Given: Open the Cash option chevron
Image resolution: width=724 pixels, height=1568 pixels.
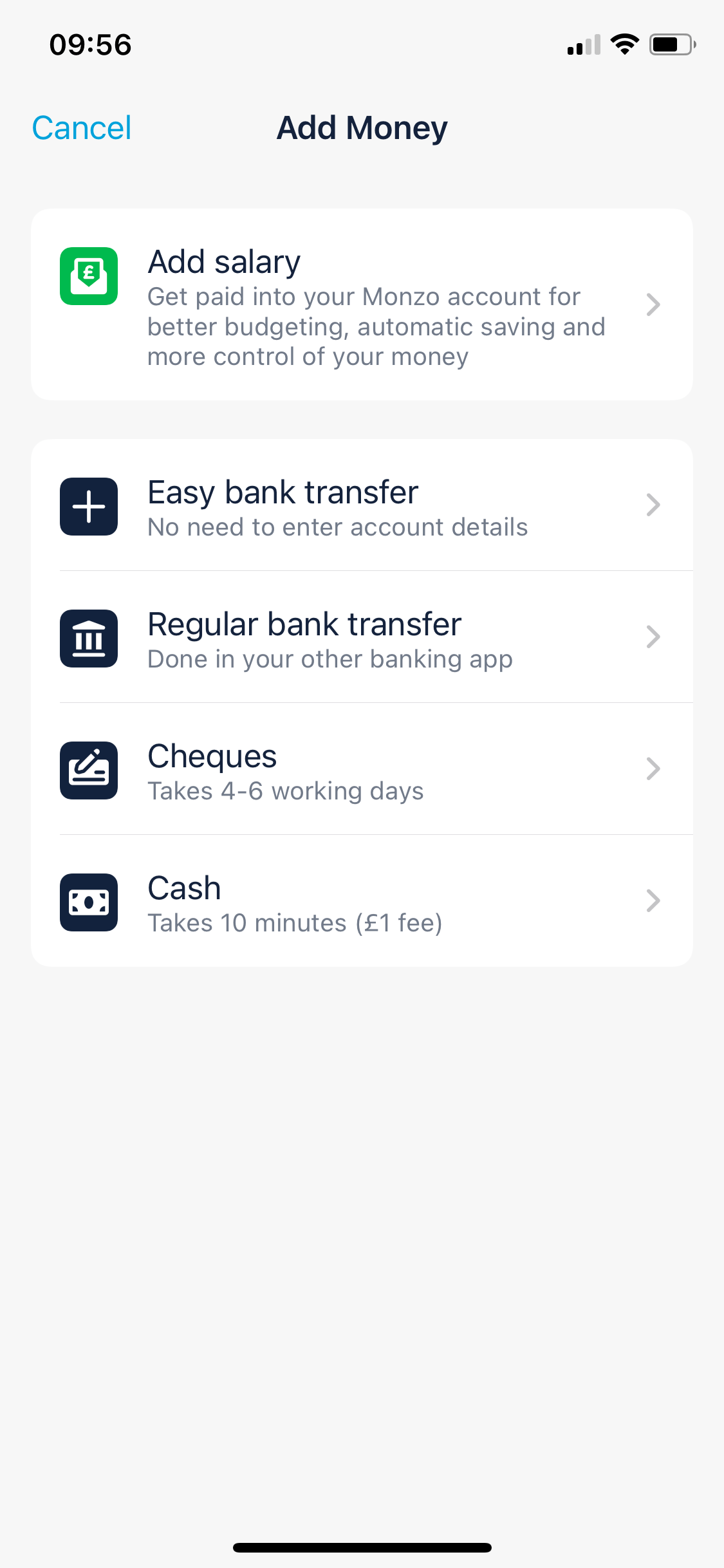Looking at the screenshot, I should (x=654, y=901).
